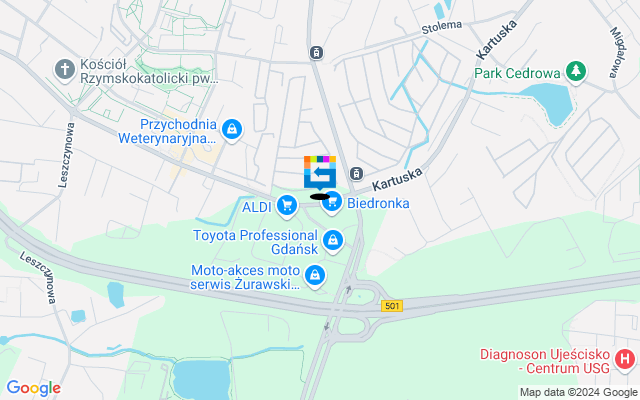Open the ALDI store pin

click(x=287, y=206)
